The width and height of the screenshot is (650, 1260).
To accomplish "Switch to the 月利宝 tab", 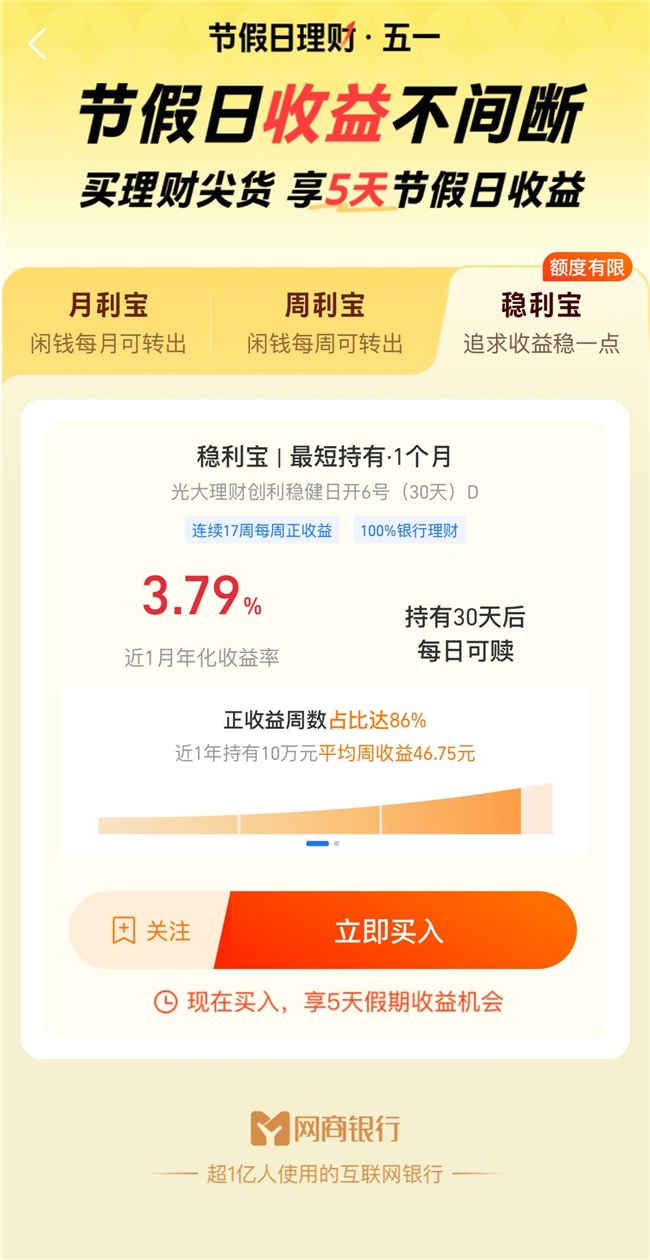I will [x=108, y=322].
